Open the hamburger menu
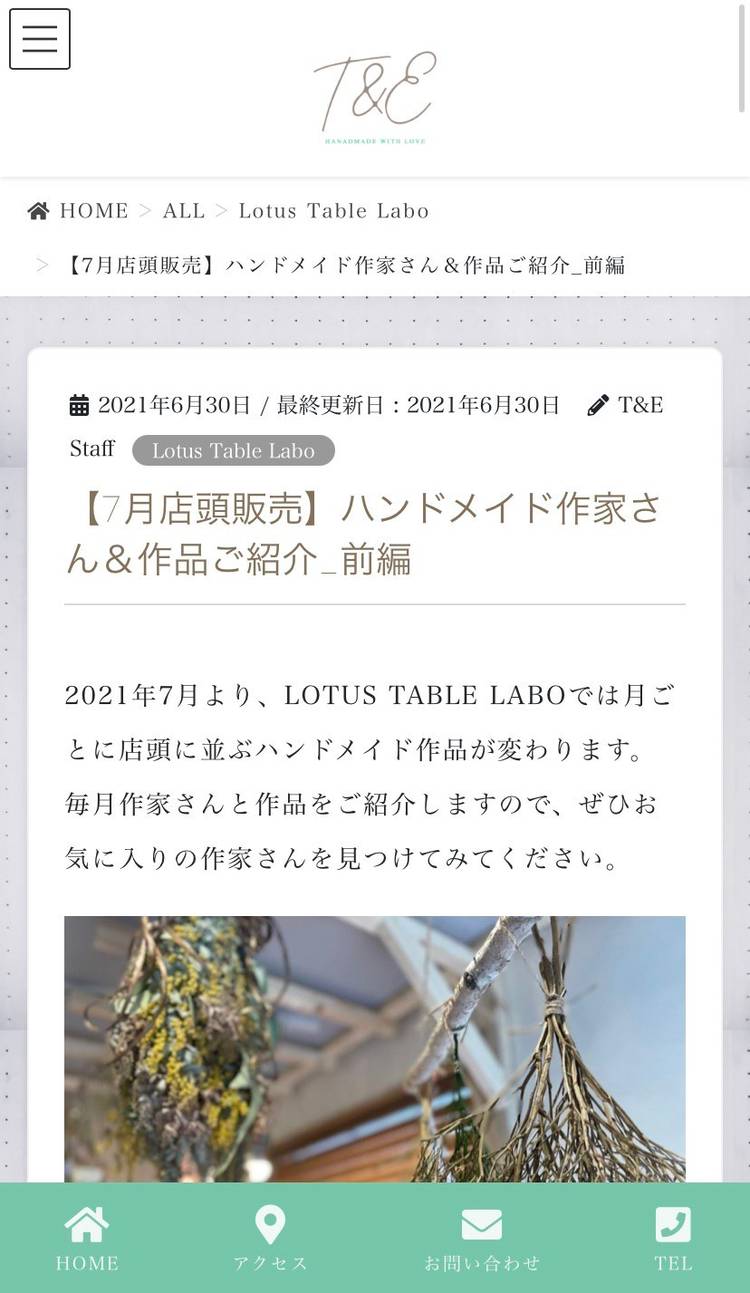The image size is (750, 1293). click(40, 39)
